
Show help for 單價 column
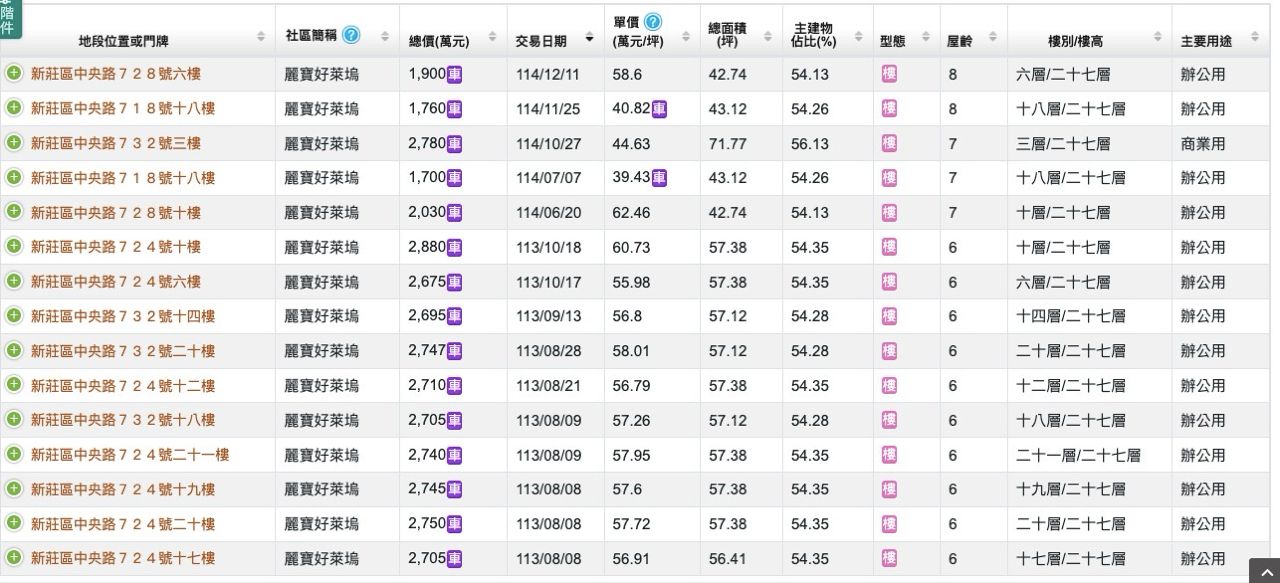[x=653, y=22]
